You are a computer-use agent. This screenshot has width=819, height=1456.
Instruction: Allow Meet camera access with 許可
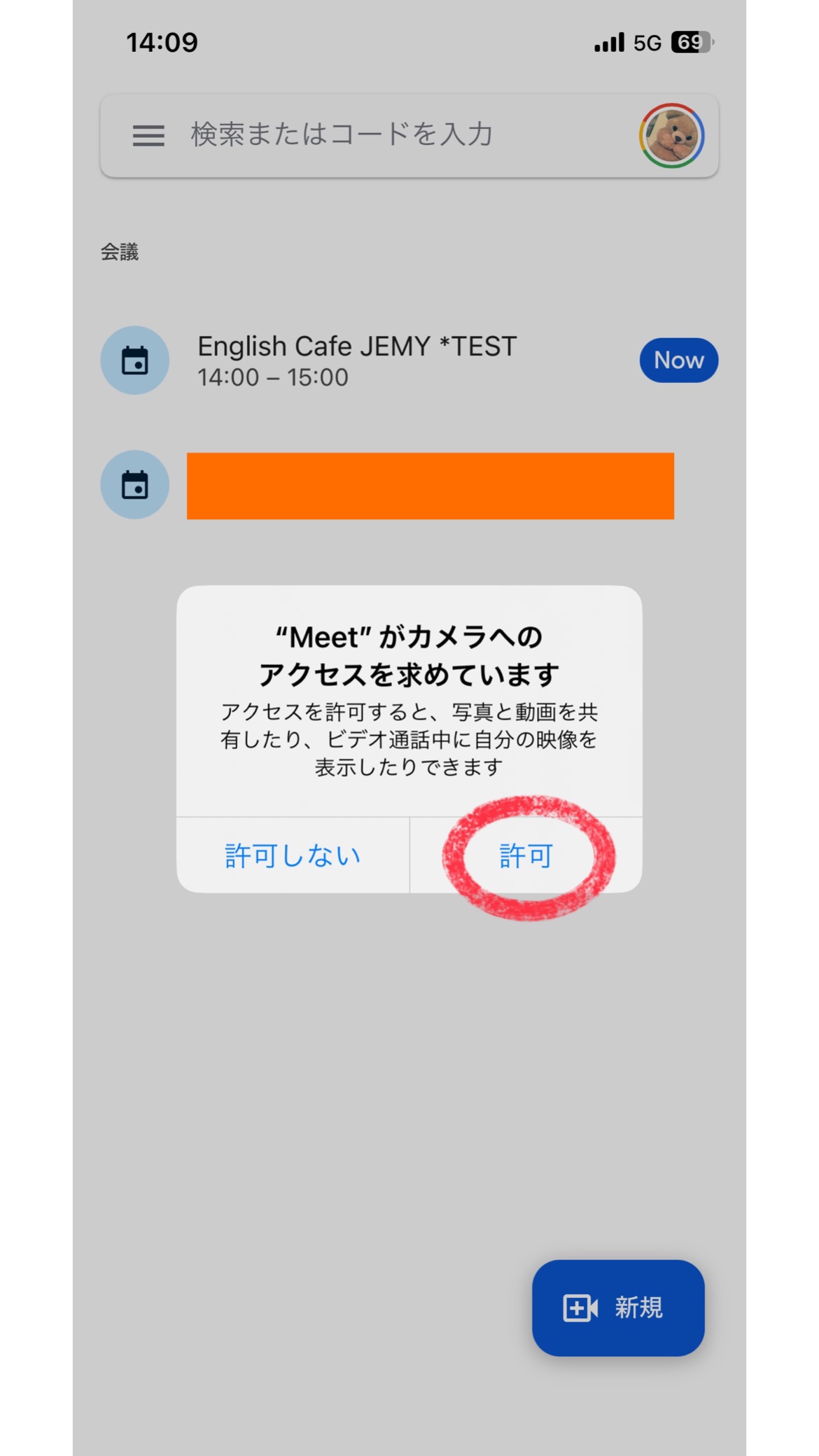click(x=526, y=855)
